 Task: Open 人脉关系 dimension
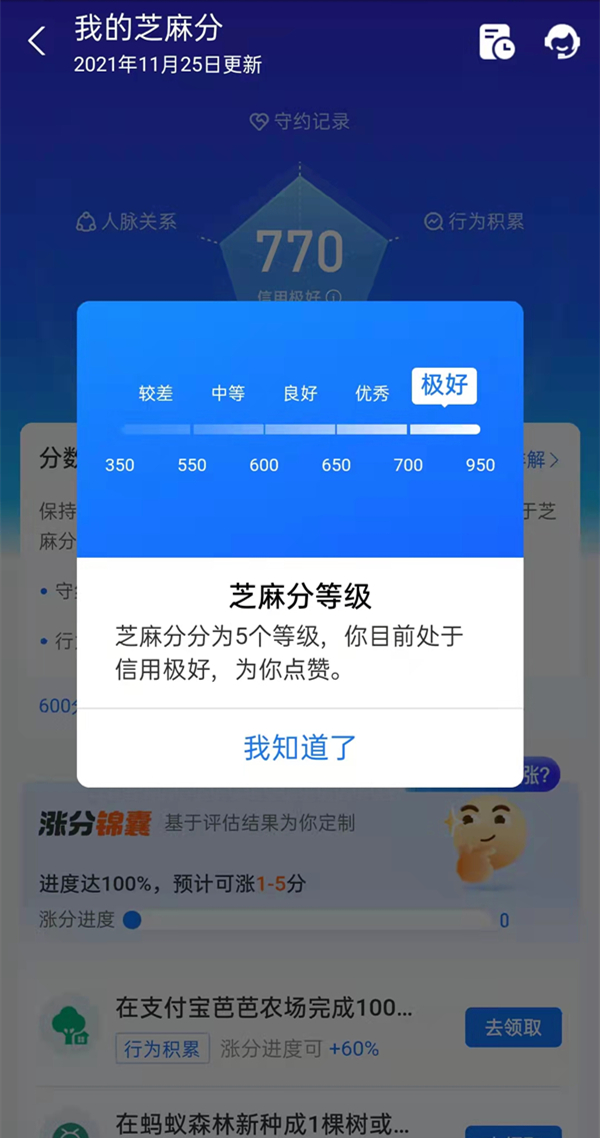tap(127, 222)
